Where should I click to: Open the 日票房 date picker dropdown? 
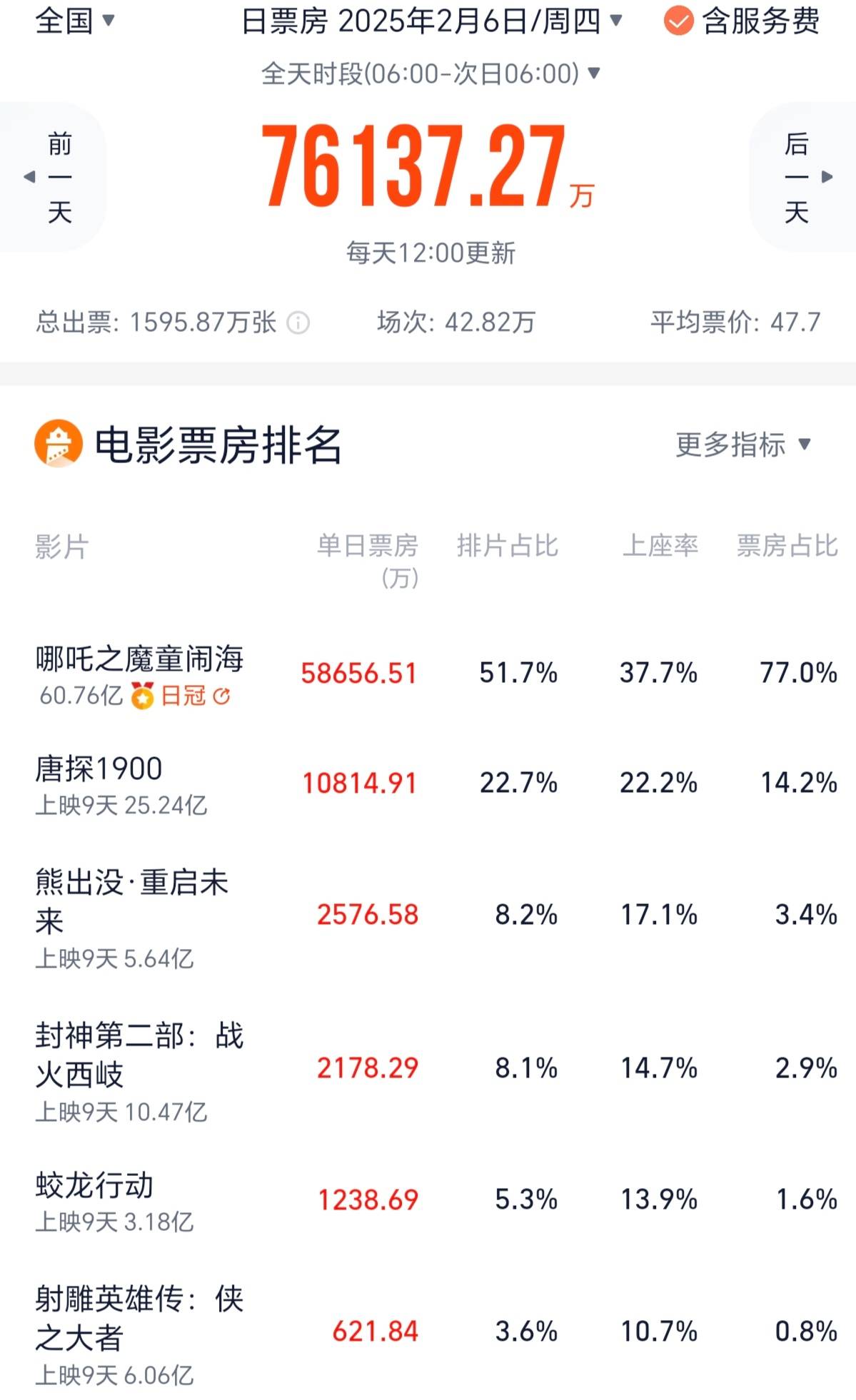pos(432,21)
